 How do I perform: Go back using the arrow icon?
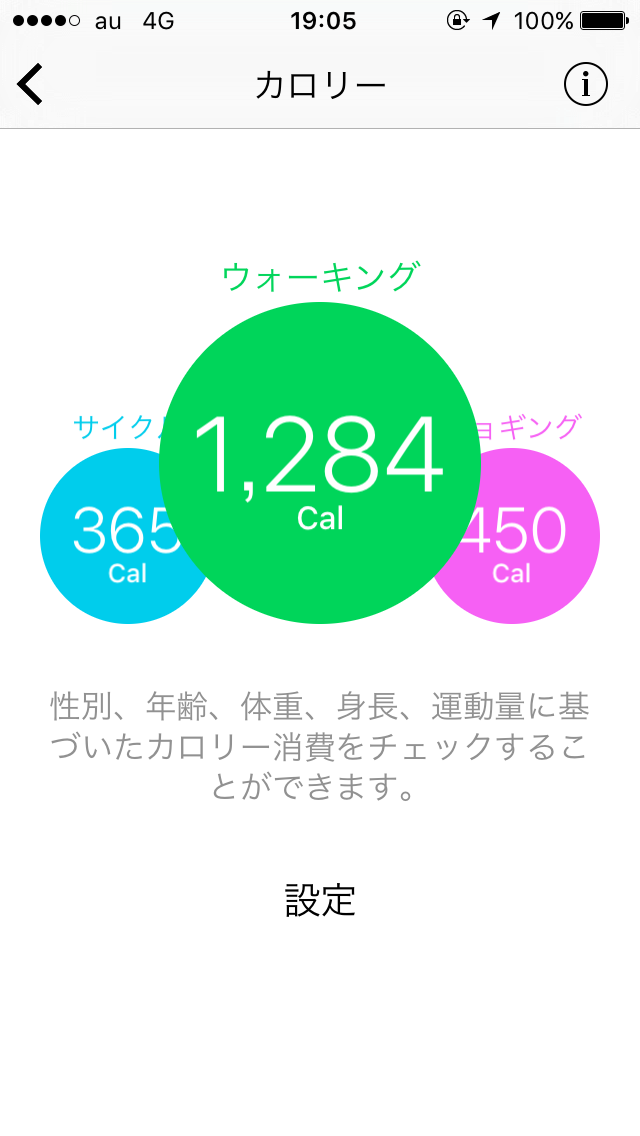point(30,85)
